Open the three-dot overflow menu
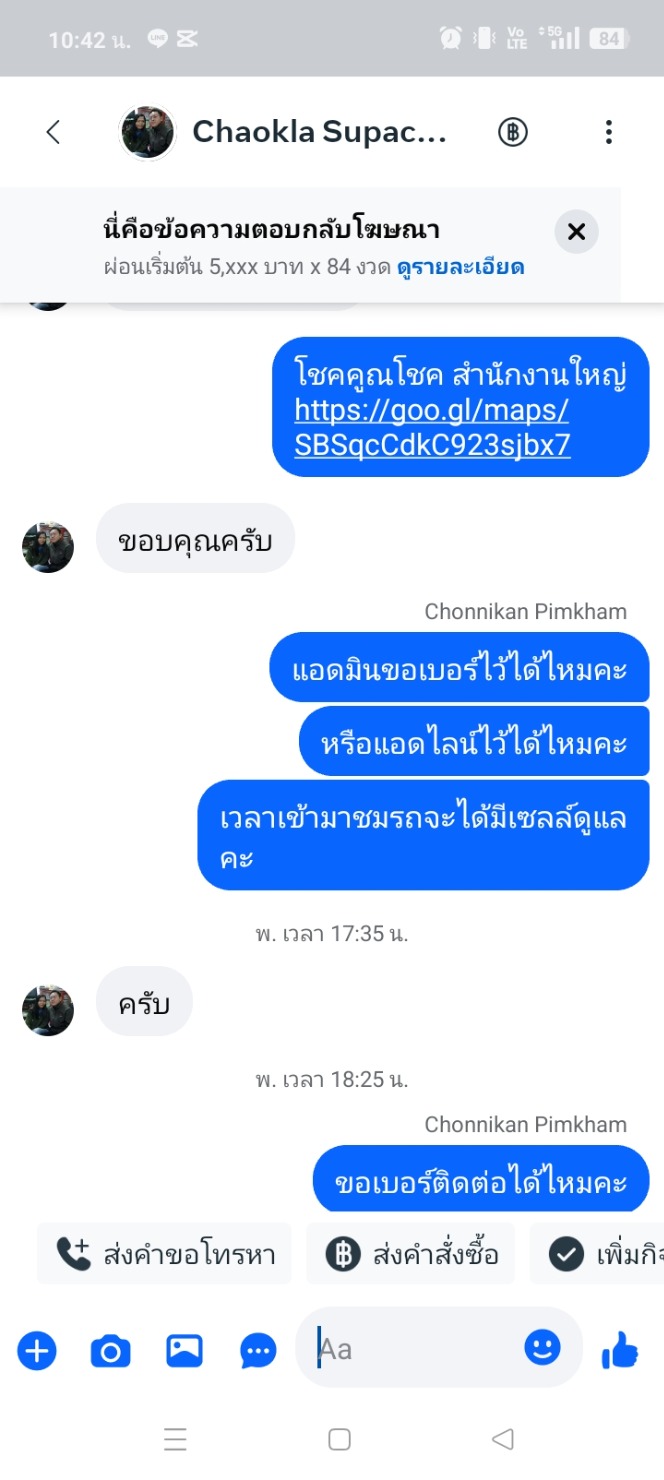 click(608, 132)
